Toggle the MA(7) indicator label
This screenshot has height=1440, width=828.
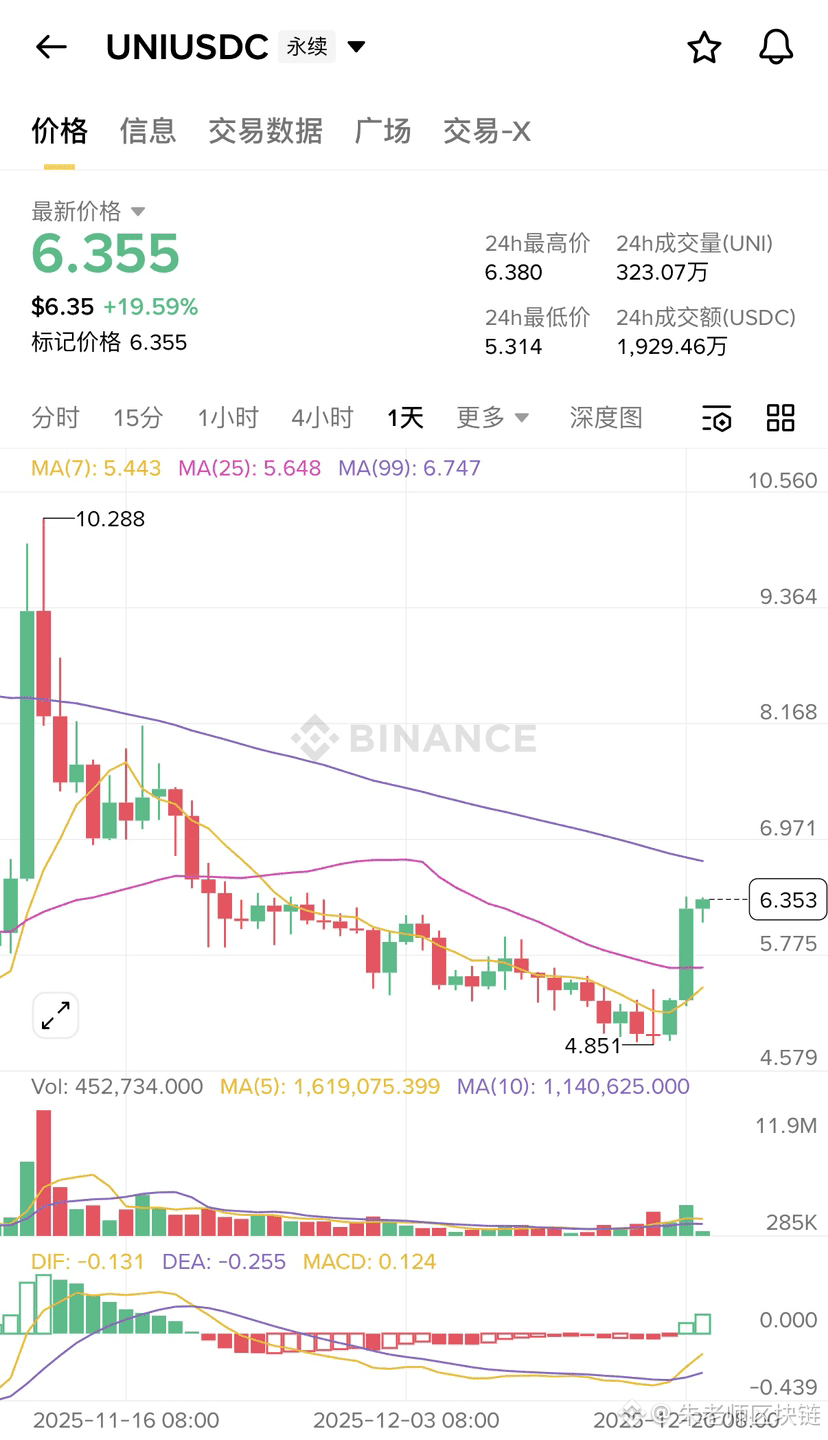pyautogui.click(x=96, y=467)
